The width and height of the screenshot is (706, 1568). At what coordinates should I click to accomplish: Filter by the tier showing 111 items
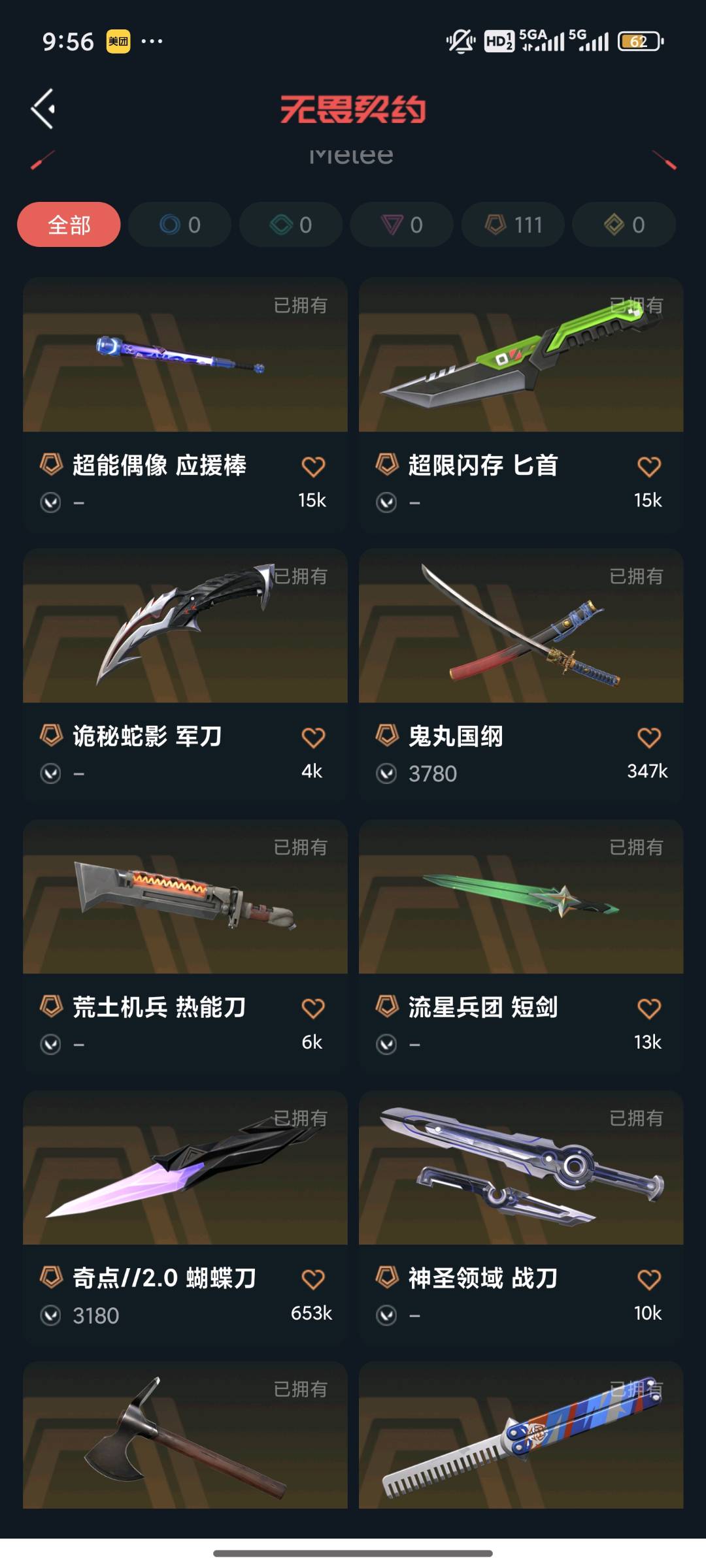(x=513, y=225)
